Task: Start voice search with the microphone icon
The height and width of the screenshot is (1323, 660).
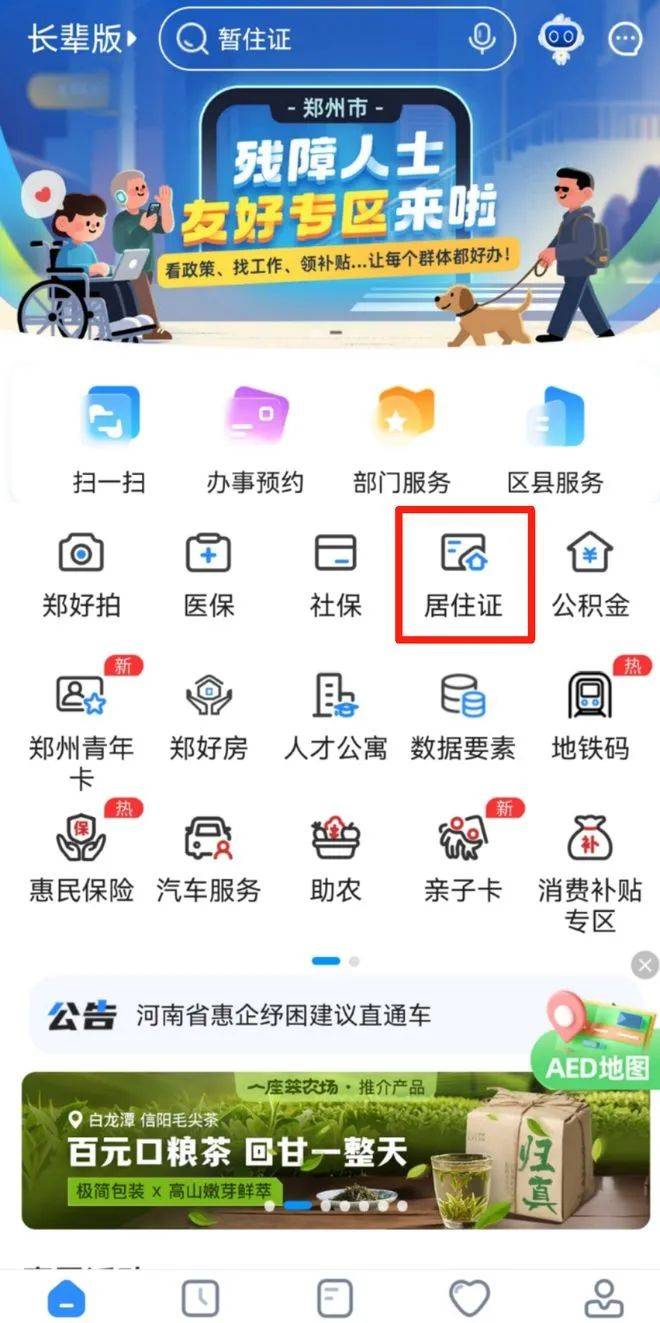Action: tap(482, 39)
